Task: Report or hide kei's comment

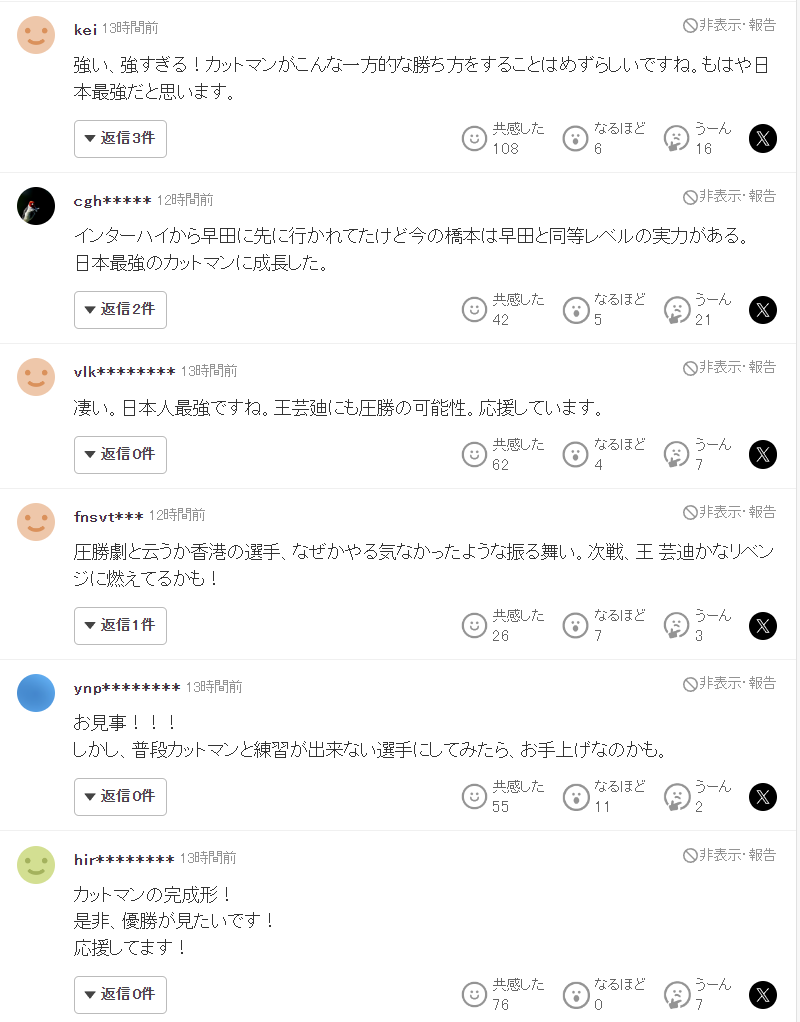Action: (729, 25)
